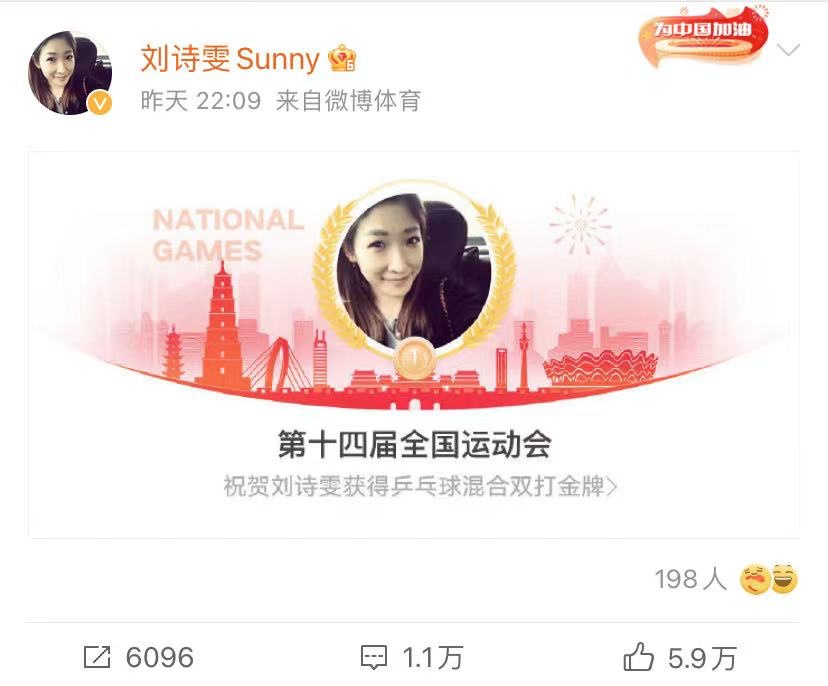Open the username 刘诗雯Sunny

point(229,59)
